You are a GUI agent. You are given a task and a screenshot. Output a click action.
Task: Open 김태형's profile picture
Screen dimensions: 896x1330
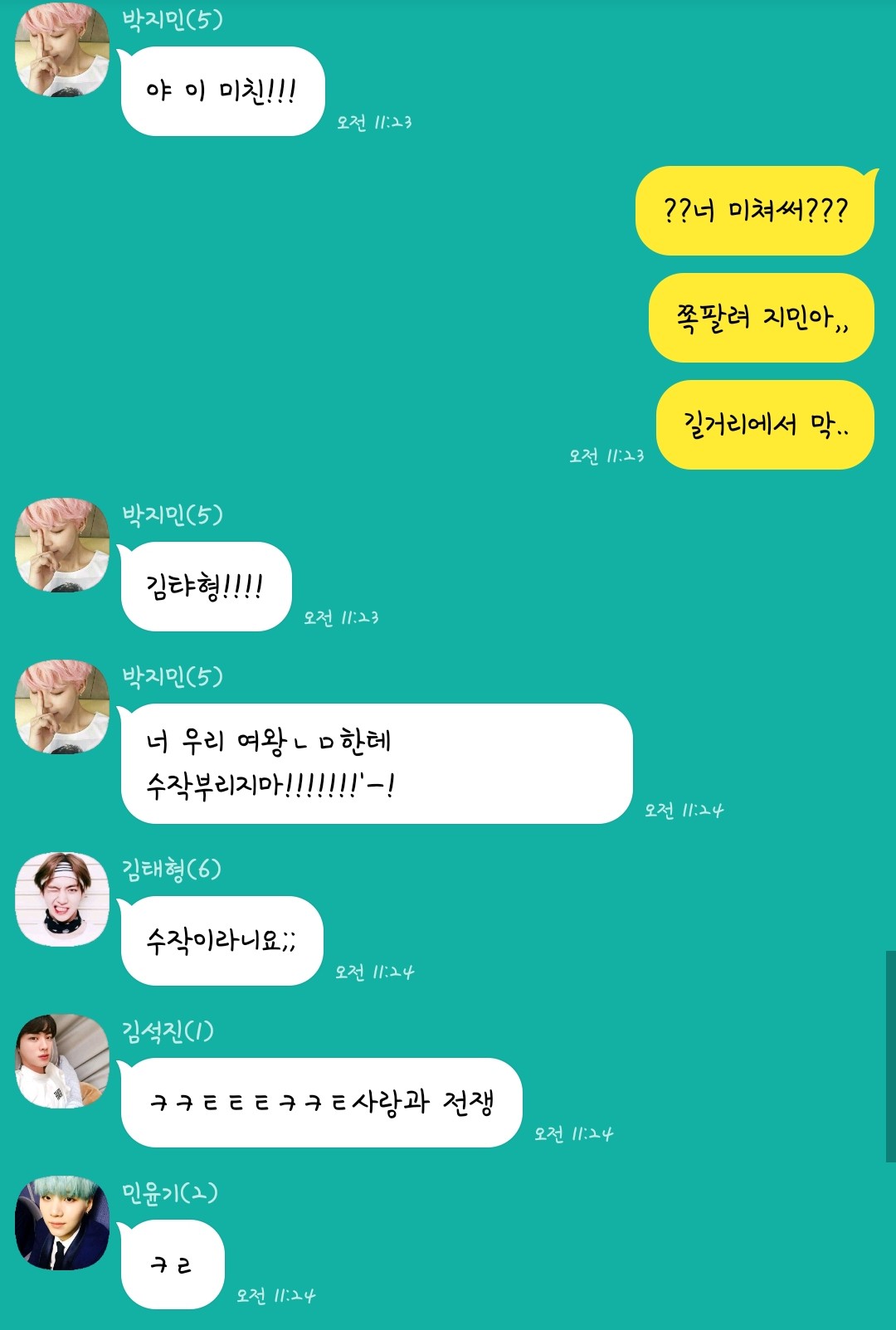click(62, 899)
